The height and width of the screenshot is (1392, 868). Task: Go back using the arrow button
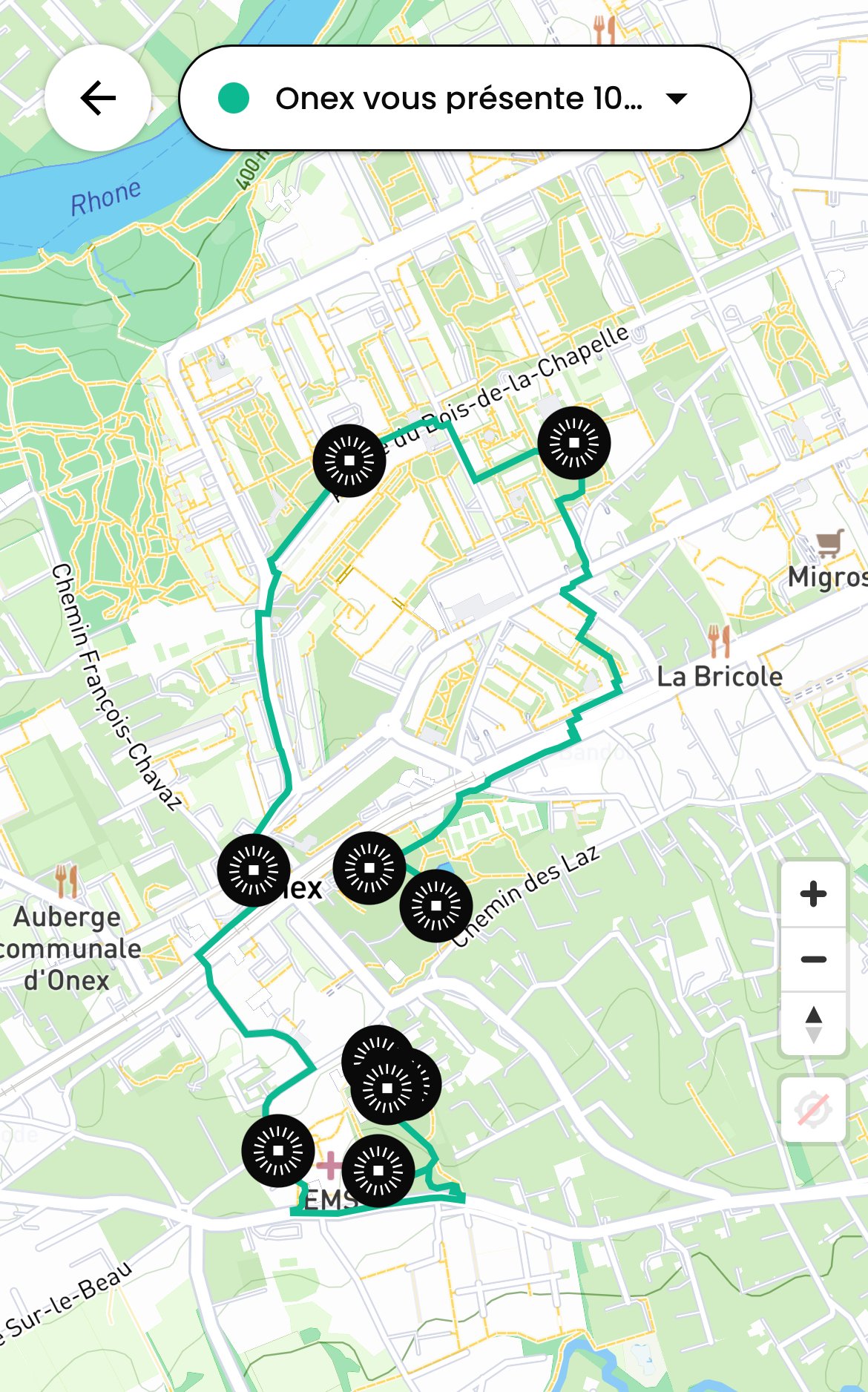point(98,98)
